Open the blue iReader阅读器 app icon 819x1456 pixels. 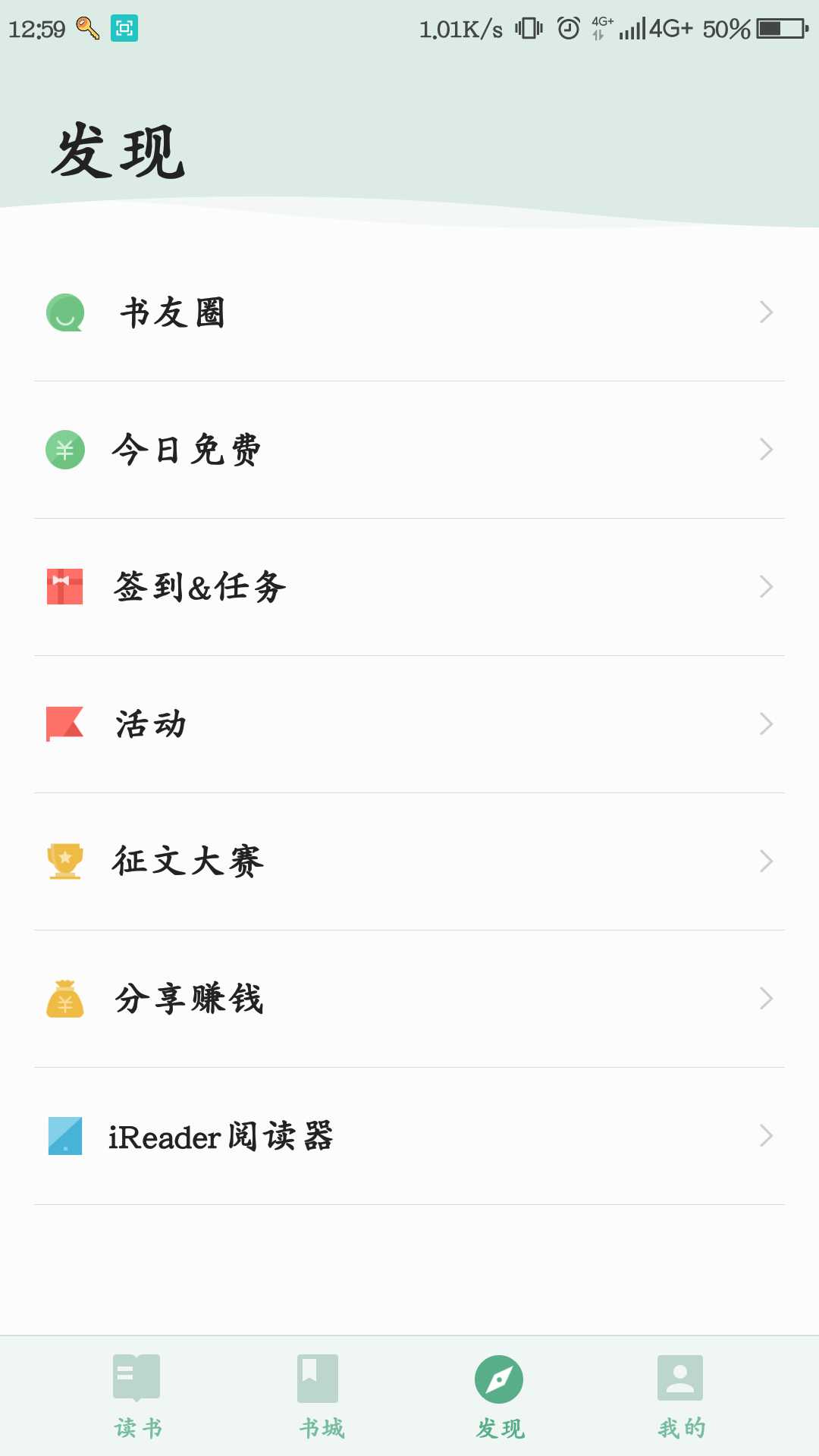[64, 1136]
